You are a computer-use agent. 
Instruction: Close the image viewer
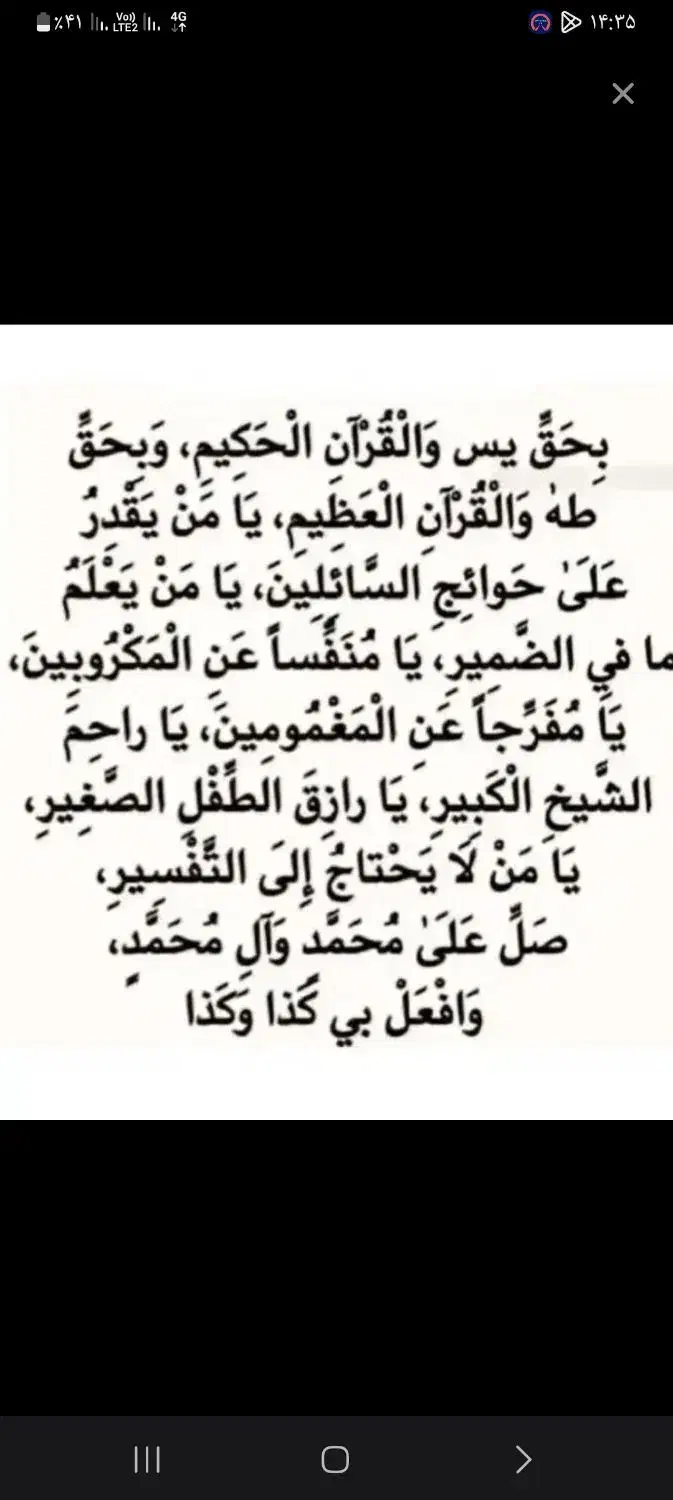623,94
